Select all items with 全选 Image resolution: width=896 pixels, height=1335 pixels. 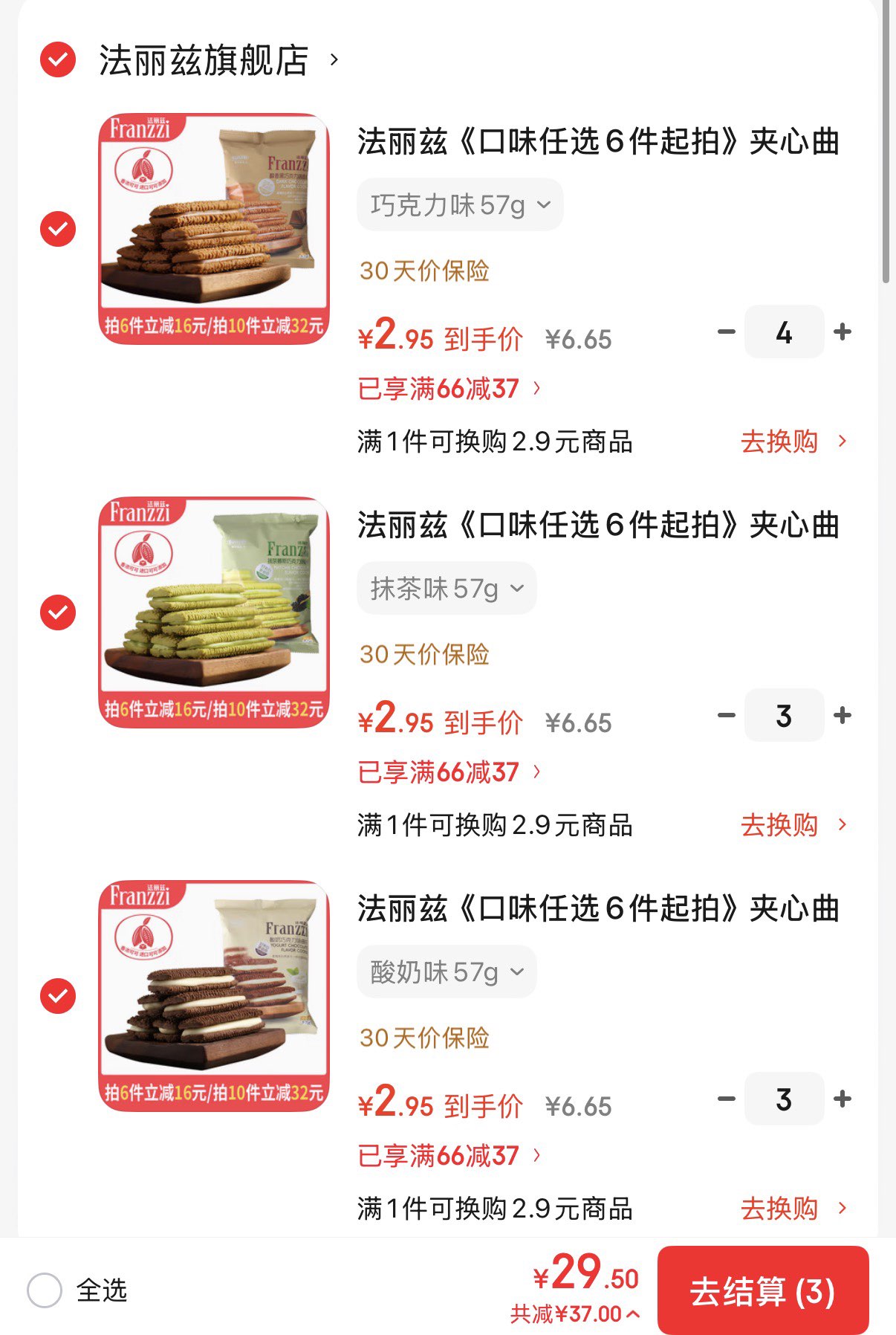click(x=45, y=1290)
